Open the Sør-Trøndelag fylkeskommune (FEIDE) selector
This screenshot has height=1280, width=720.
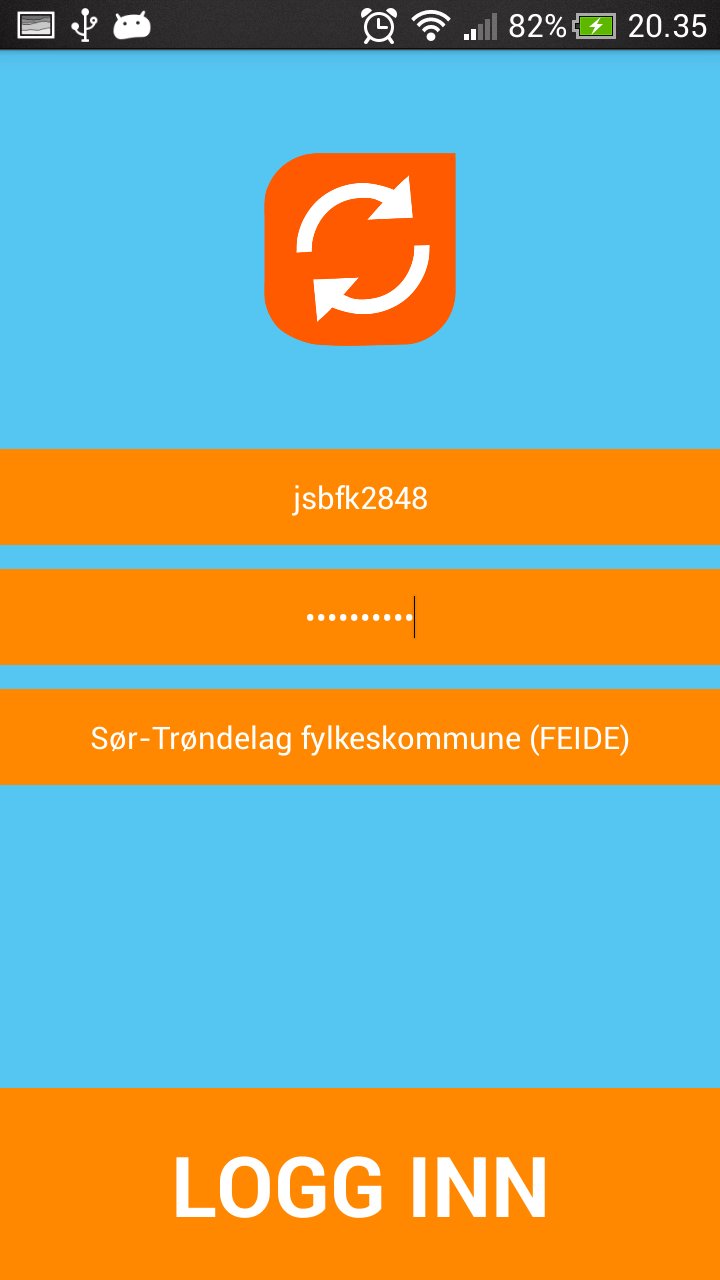(x=359, y=737)
